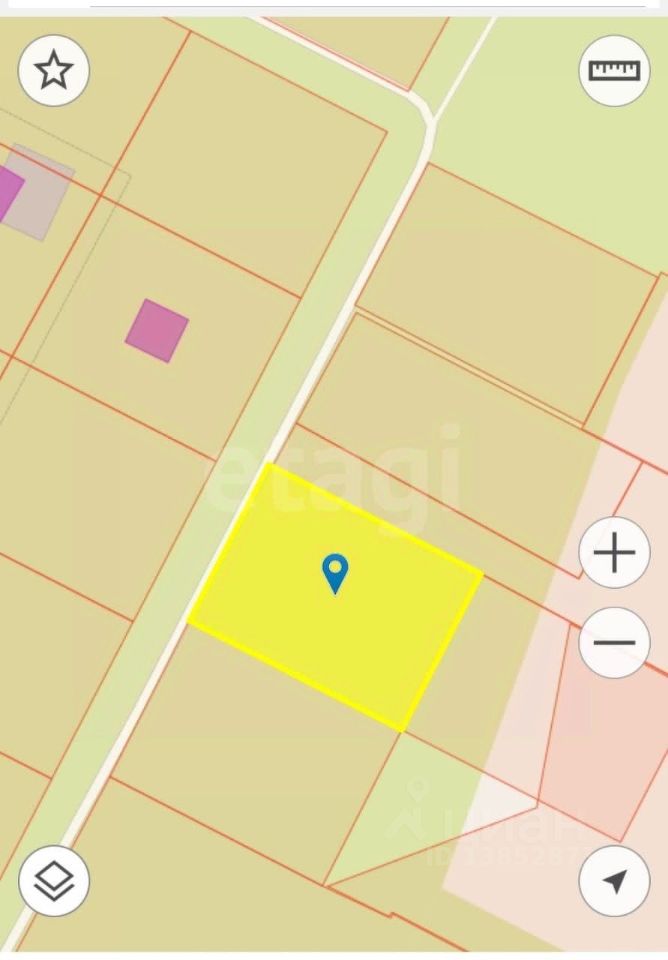The image size is (668, 960).
Task: Add this location to favorites with the star
Action: coord(54,70)
